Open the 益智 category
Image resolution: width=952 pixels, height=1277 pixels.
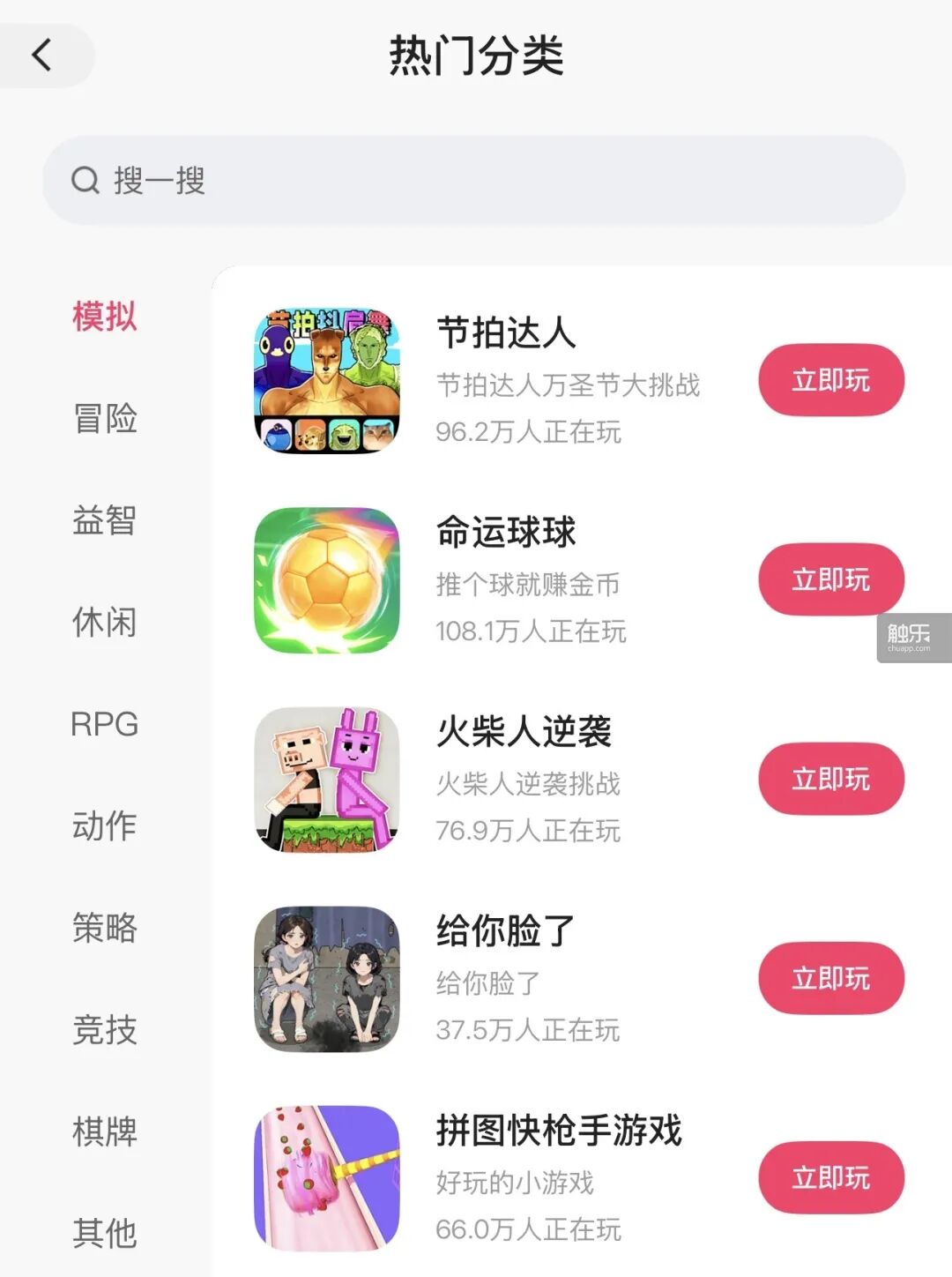(x=105, y=520)
